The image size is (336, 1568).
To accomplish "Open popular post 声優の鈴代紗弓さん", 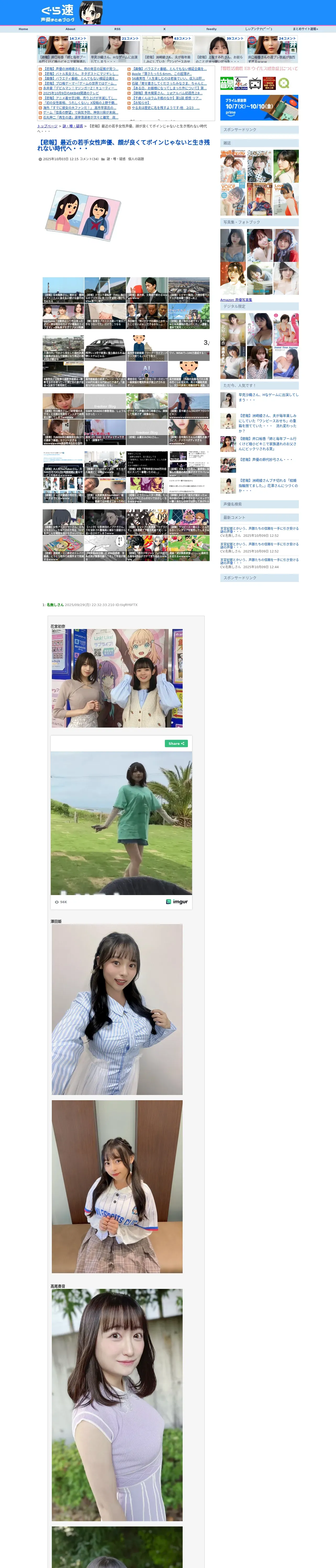I will click(x=265, y=460).
